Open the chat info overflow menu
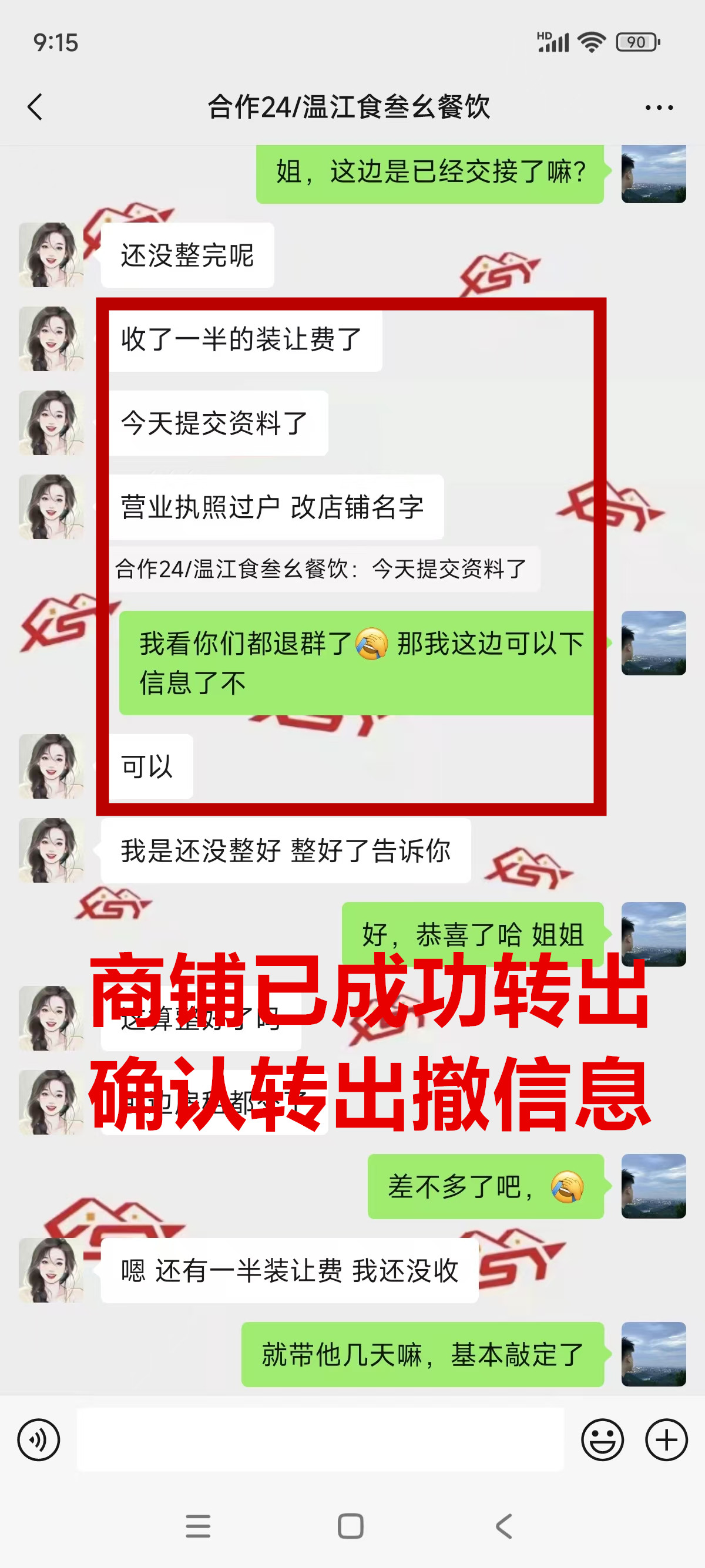The width and height of the screenshot is (705, 1568). [x=659, y=107]
